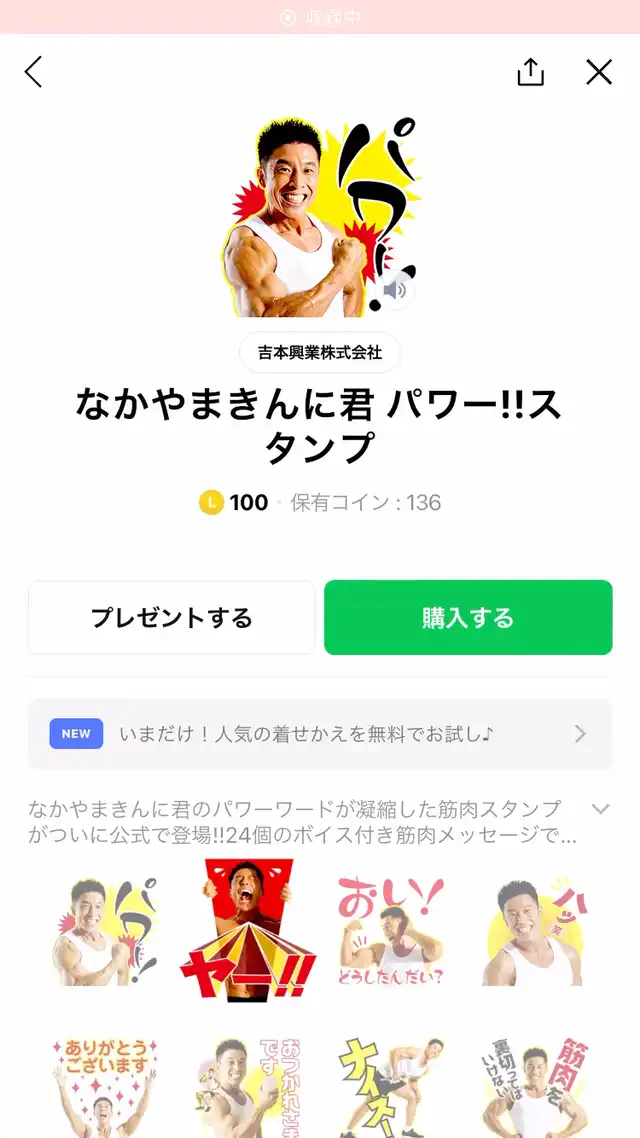Preview the ハッ sticker
The image size is (640, 1138).
534,930
